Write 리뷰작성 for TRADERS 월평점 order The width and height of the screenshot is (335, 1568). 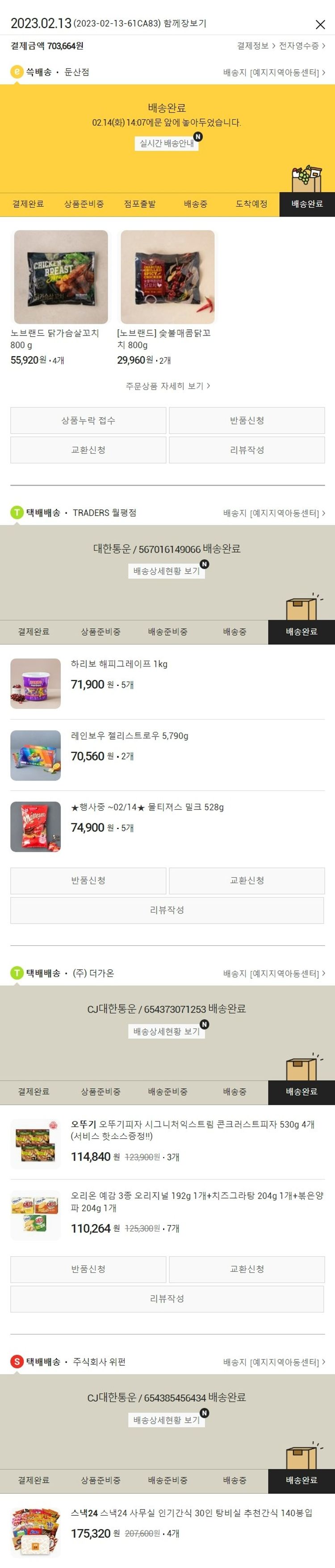167,910
